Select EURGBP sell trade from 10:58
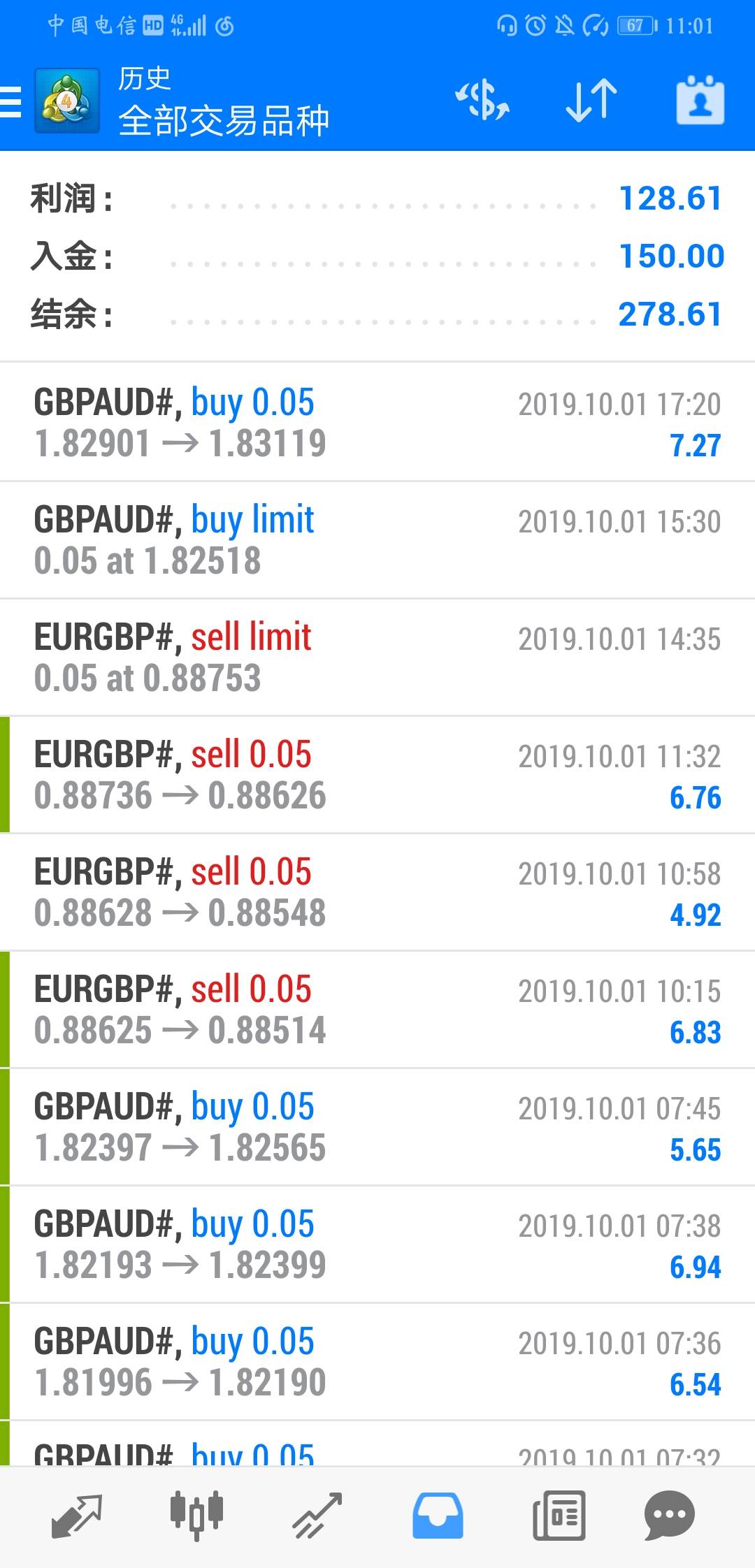The height and width of the screenshot is (1568, 755). [x=377, y=892]
